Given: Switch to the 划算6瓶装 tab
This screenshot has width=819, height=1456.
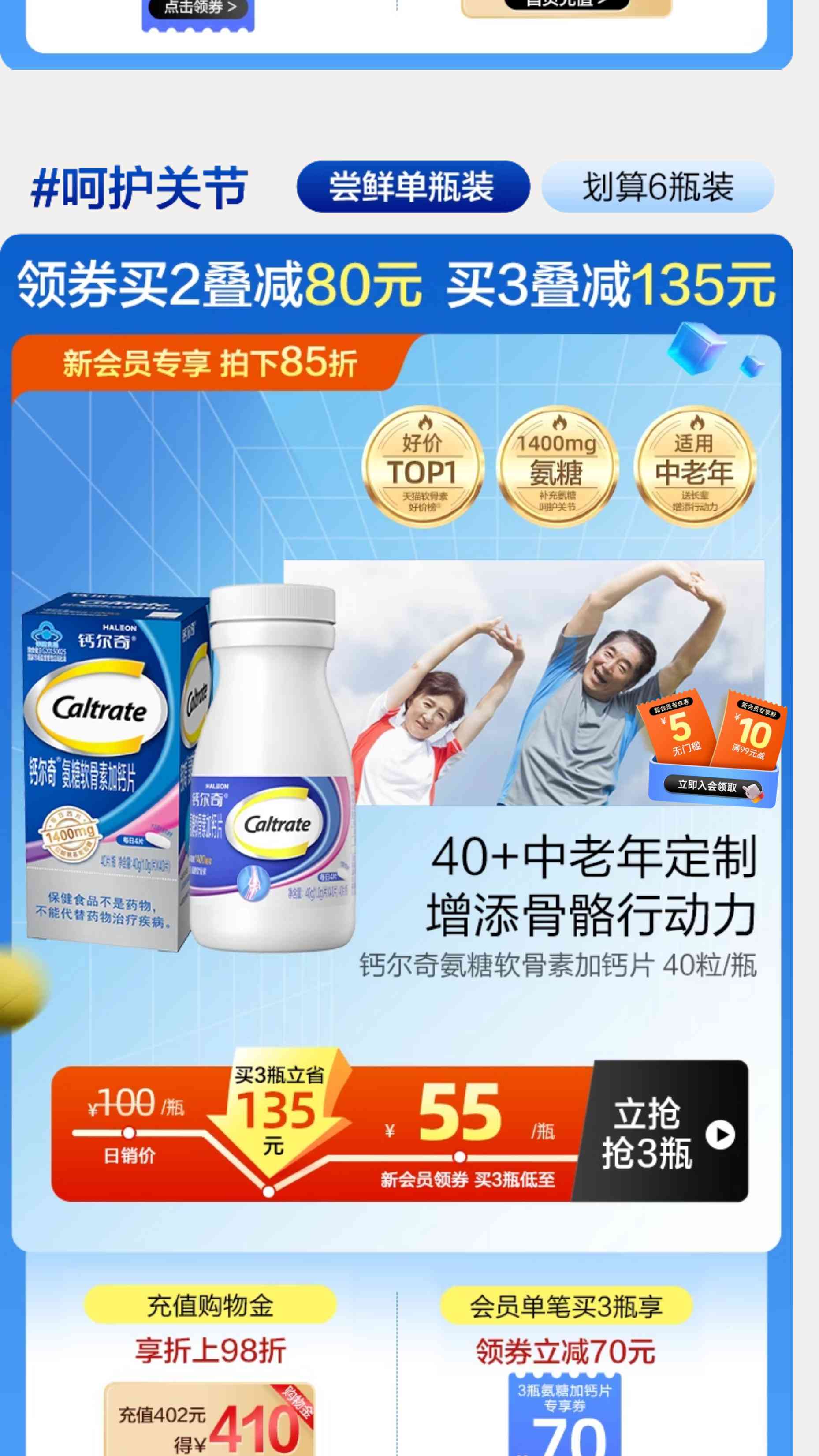Looking at the screenshot, I should 657,187.
